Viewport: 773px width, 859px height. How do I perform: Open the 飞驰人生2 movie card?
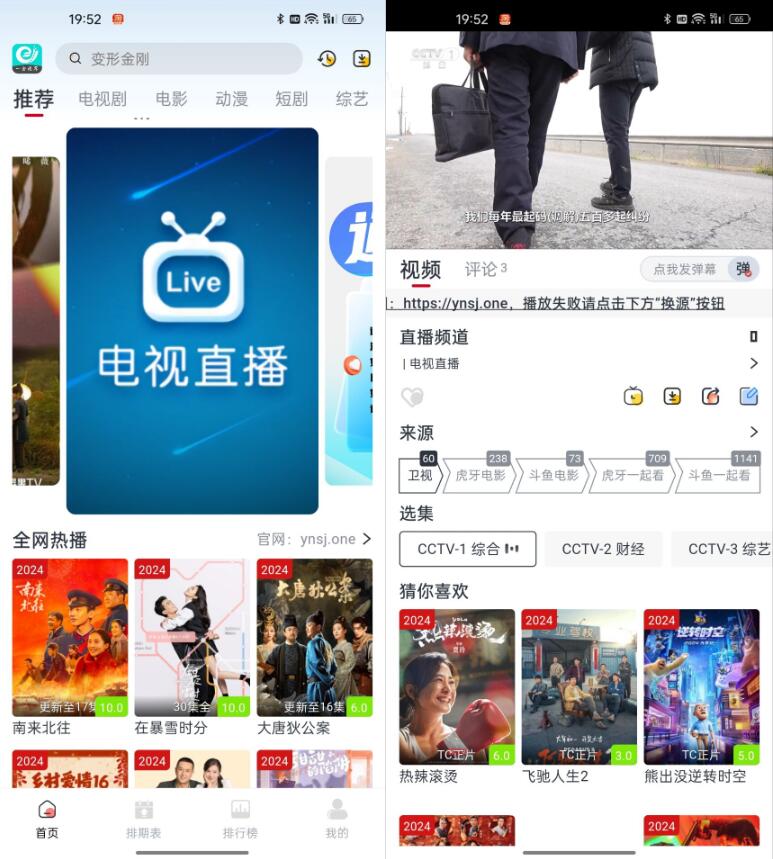(x=579, y=688)
